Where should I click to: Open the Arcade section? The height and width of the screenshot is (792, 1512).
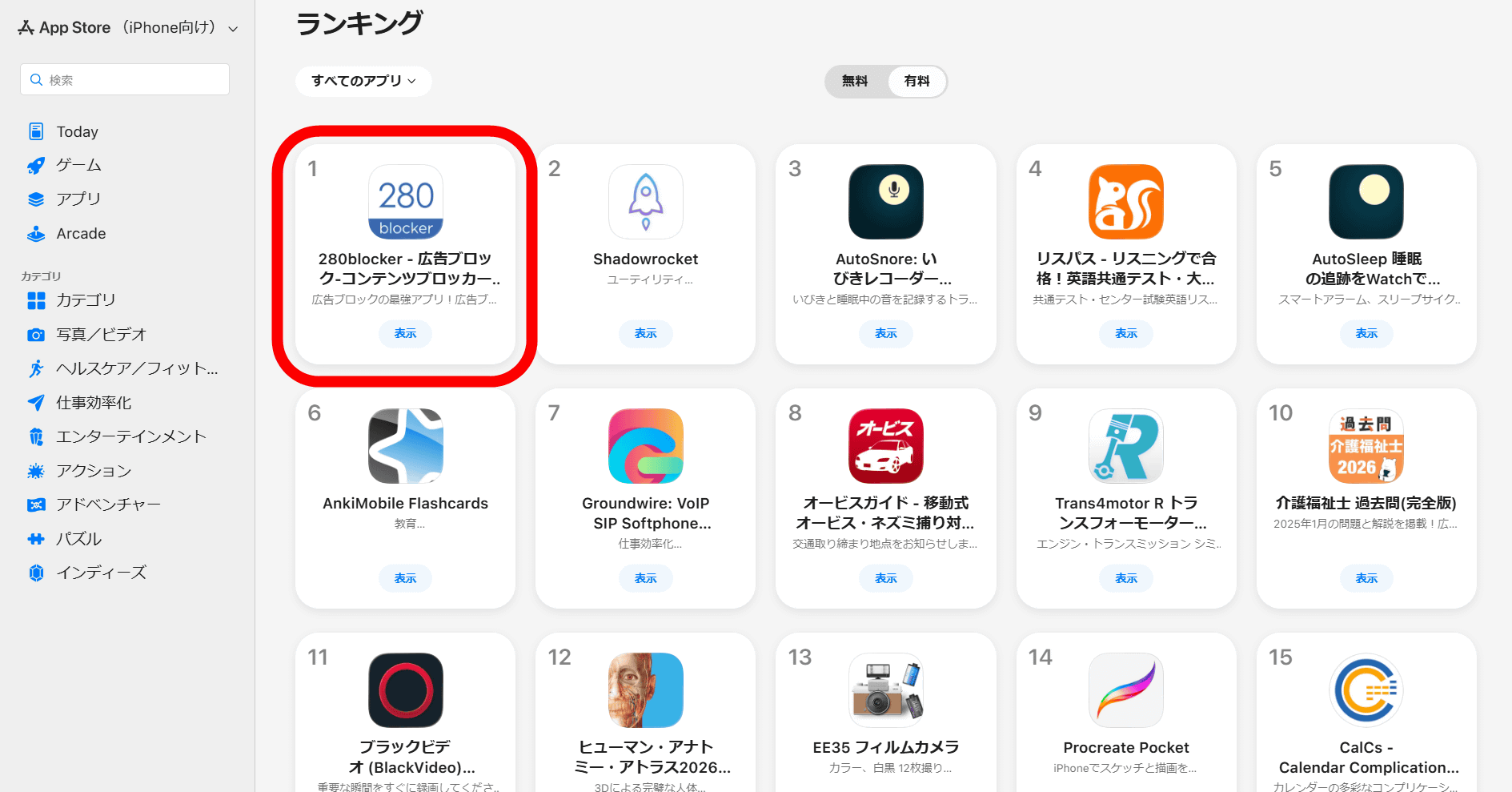(x=81, y=234)
